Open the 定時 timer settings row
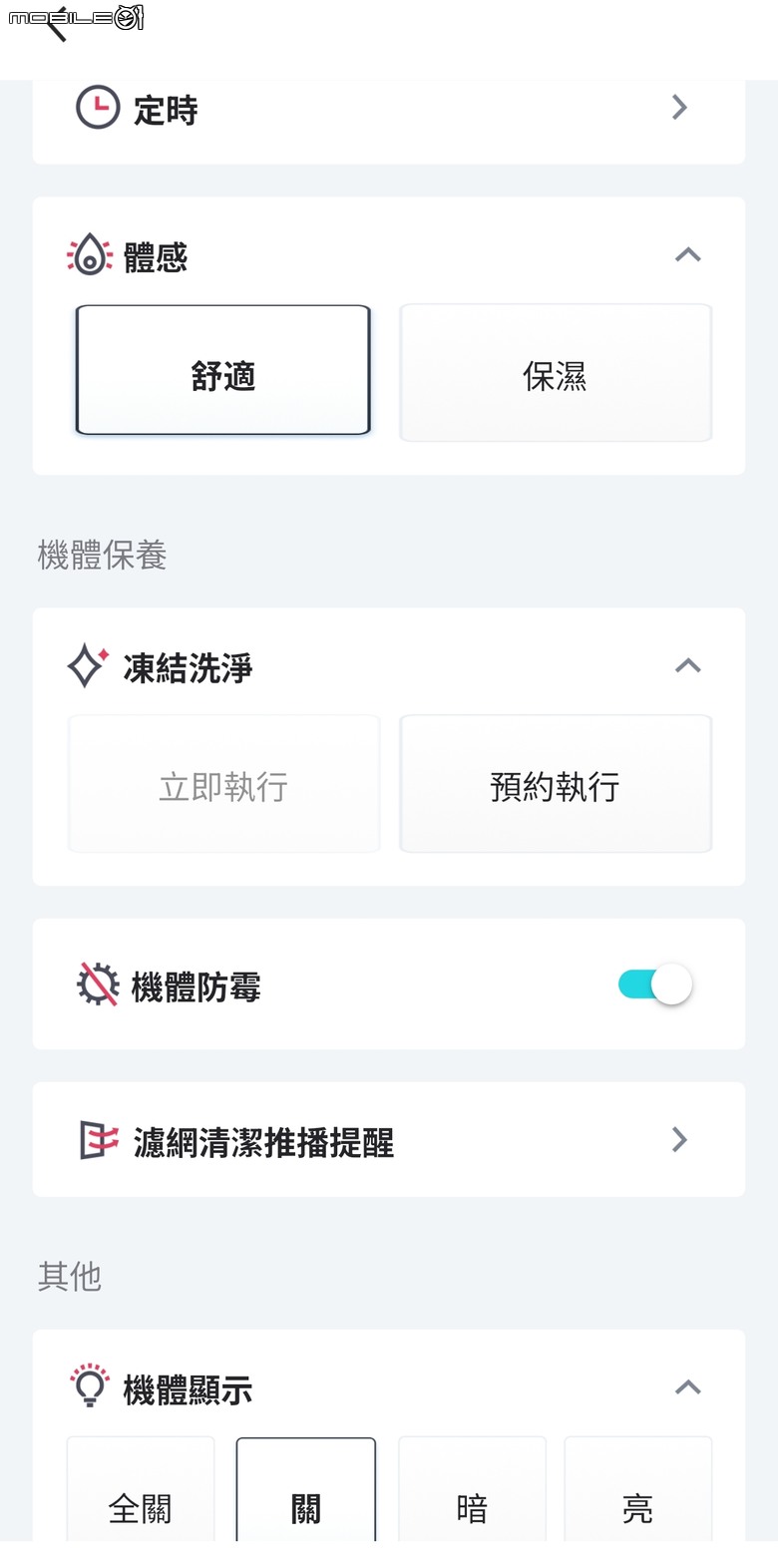The height and width of the screenshot is (1568, 778). 389,108
